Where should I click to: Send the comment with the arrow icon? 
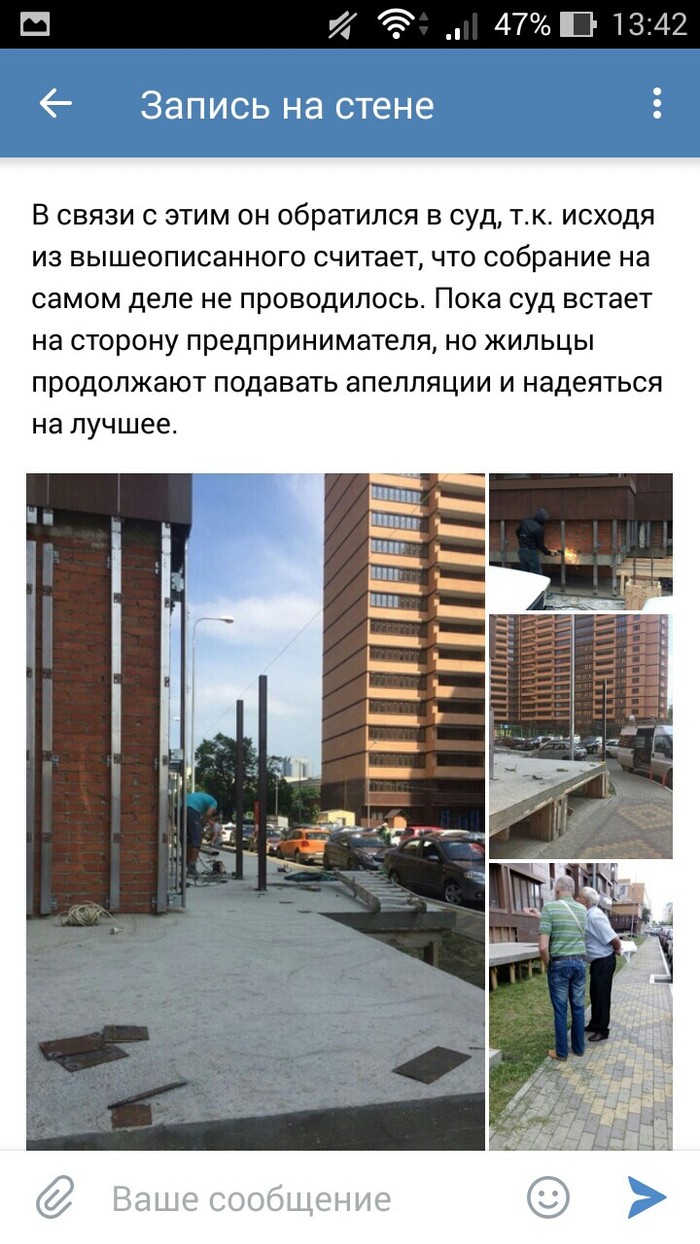coord(647,1197)
